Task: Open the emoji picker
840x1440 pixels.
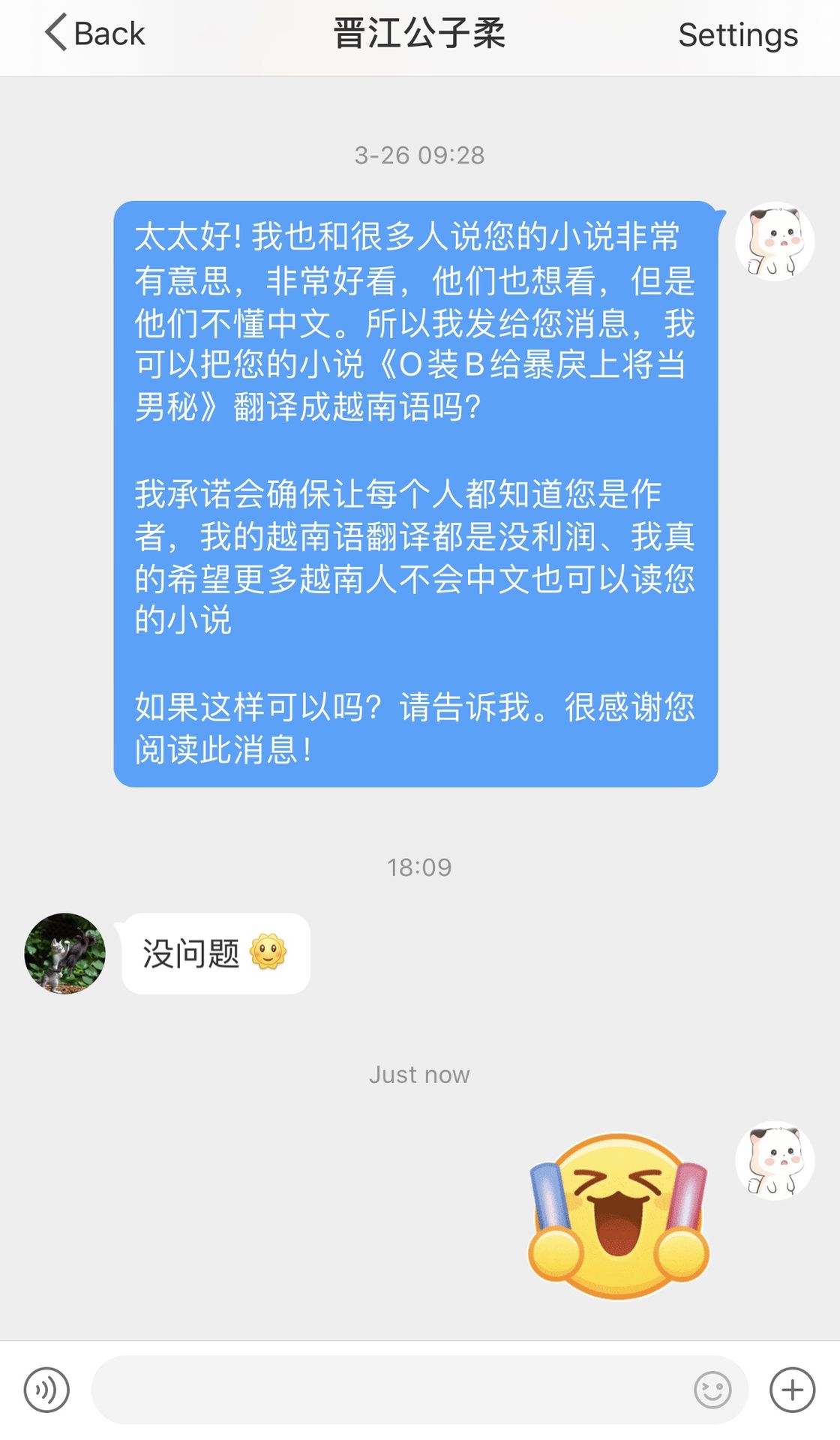Action: pyautogui.click(x=712, y=1390)
